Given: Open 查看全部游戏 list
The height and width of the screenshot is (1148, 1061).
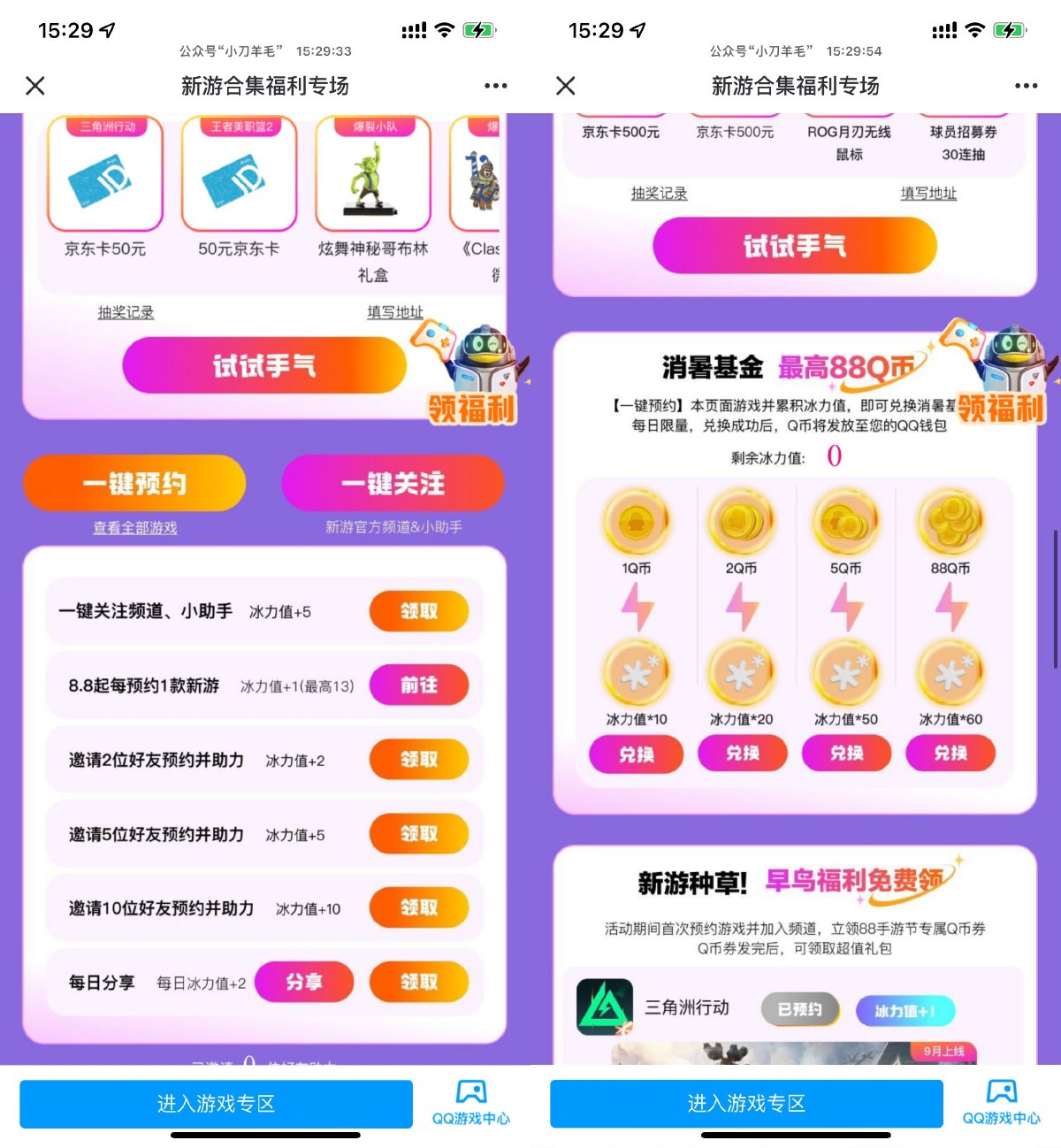Looking at the screenshot, I should (134, 527).
